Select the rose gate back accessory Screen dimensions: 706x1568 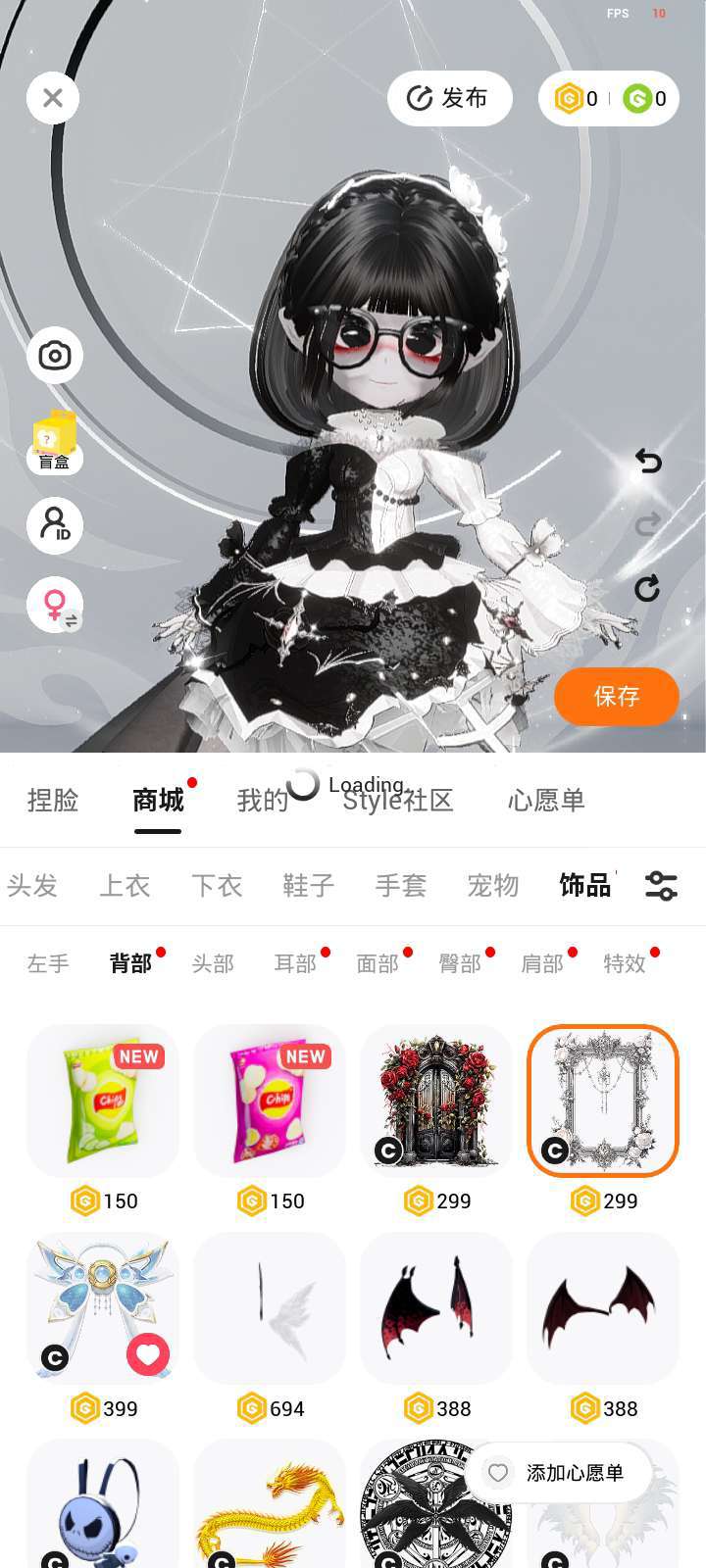pyautogui.click(x=436, y=1102)
